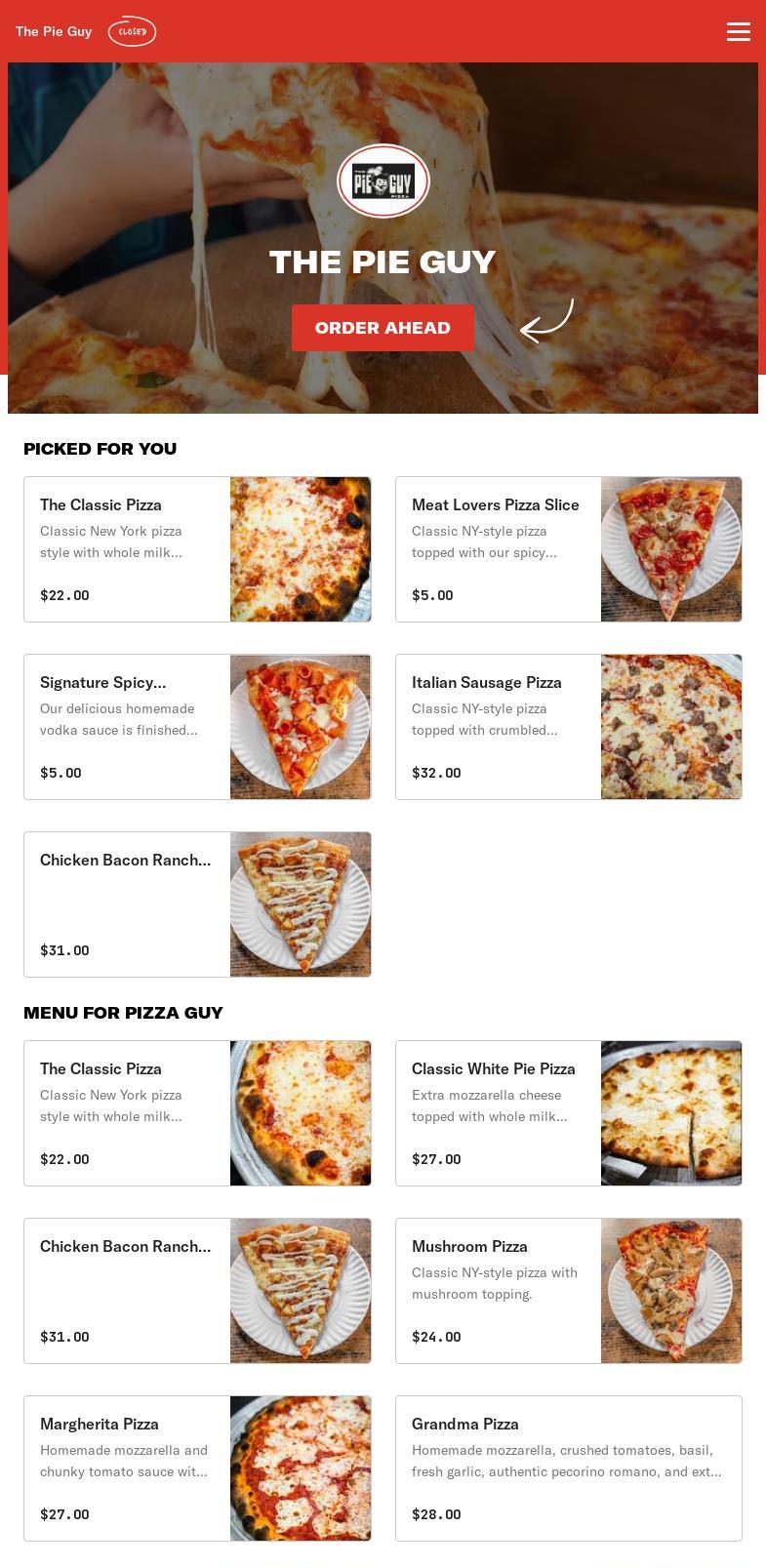766x1568 pixels.
Task: Open the hamburger menu
Action: coord(739,32)
